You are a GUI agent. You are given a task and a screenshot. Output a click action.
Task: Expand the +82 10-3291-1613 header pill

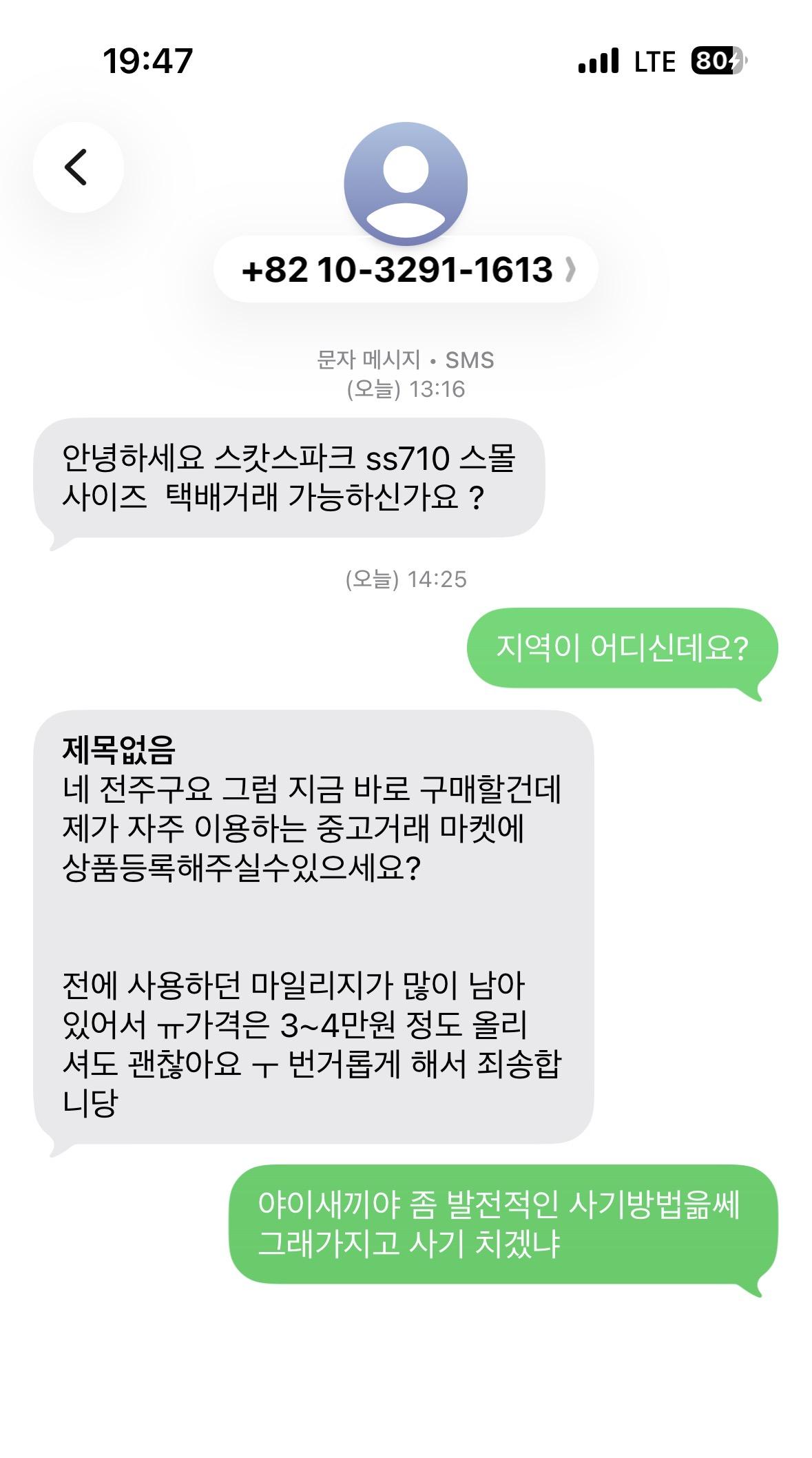[406, 271]
